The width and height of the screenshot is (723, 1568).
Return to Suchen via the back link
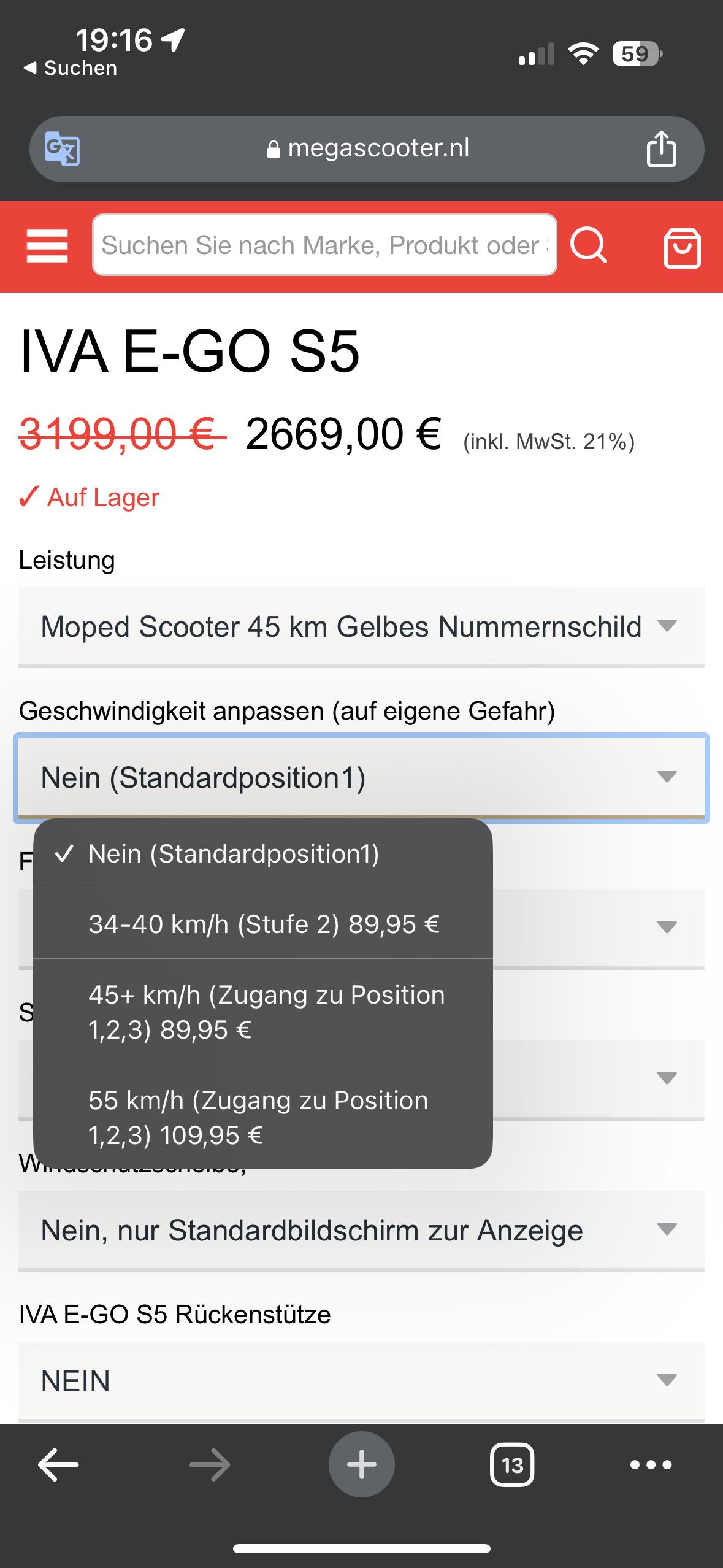[71, 68]
